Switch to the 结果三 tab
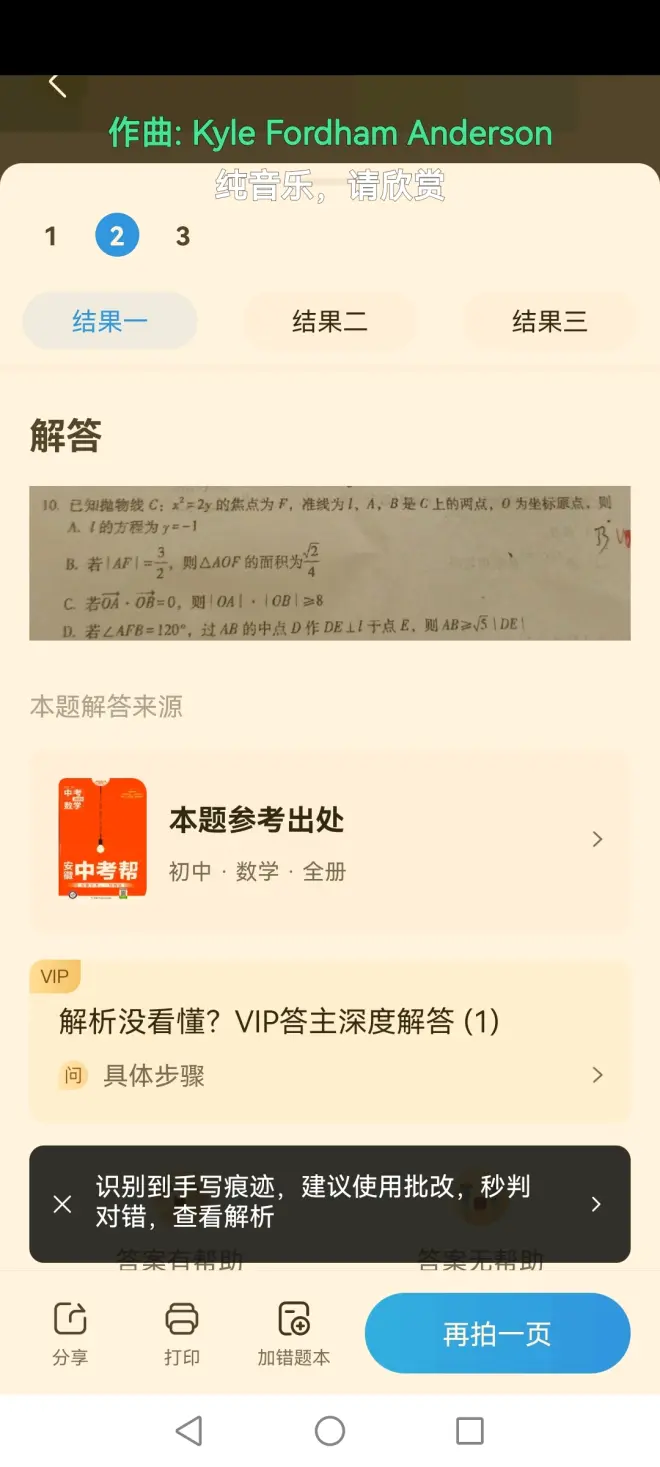The image size is (660, 1467). tap(549, 321)
